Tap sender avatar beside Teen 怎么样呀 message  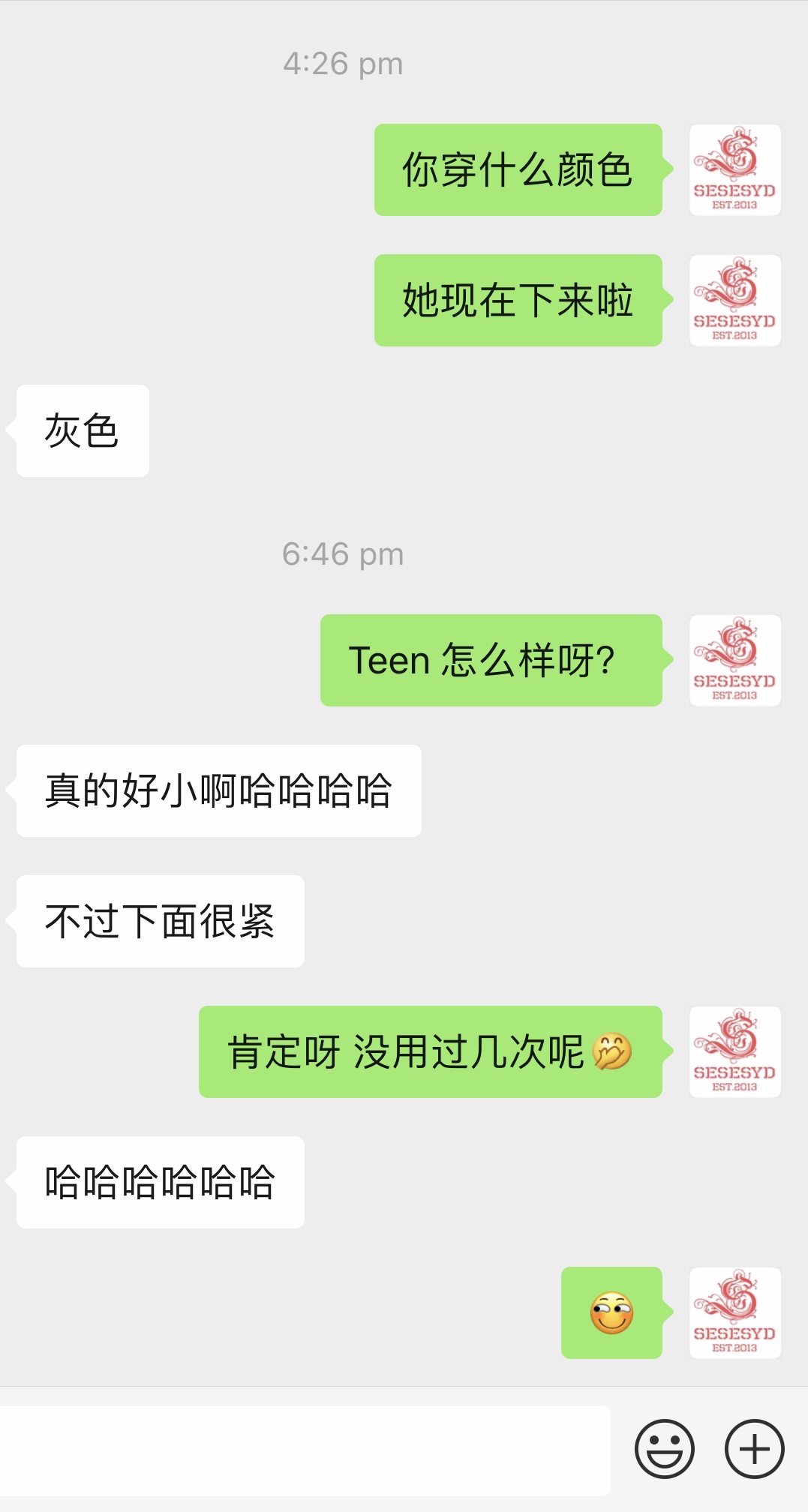tap(734, 661)
